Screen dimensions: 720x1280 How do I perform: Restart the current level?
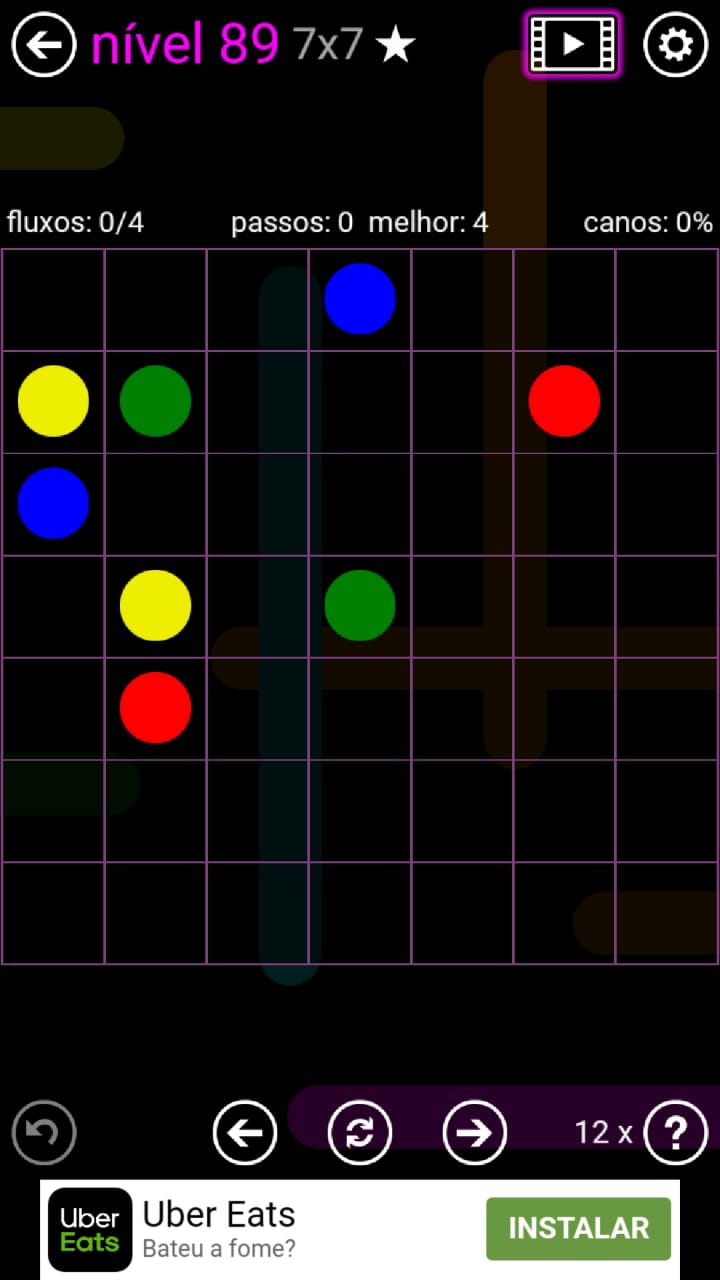click(x=360, y=1132)
